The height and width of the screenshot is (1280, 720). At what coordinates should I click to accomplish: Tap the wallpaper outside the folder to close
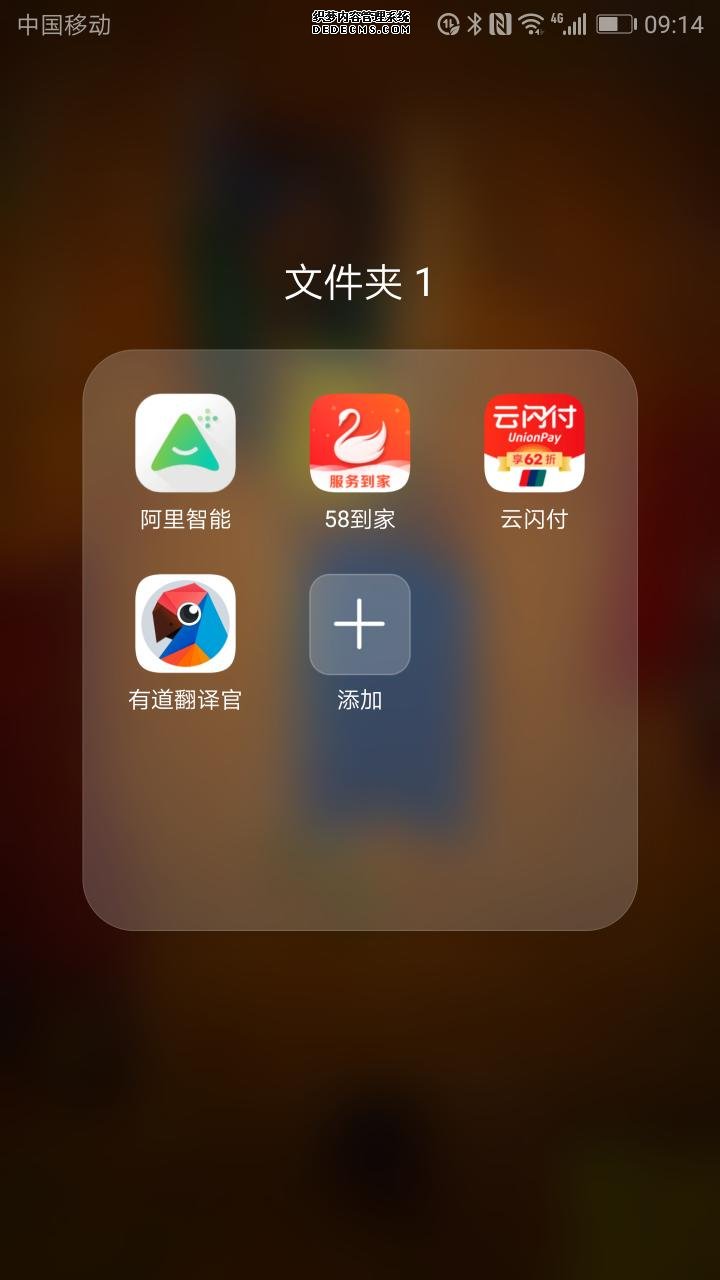click(360, 1100)
